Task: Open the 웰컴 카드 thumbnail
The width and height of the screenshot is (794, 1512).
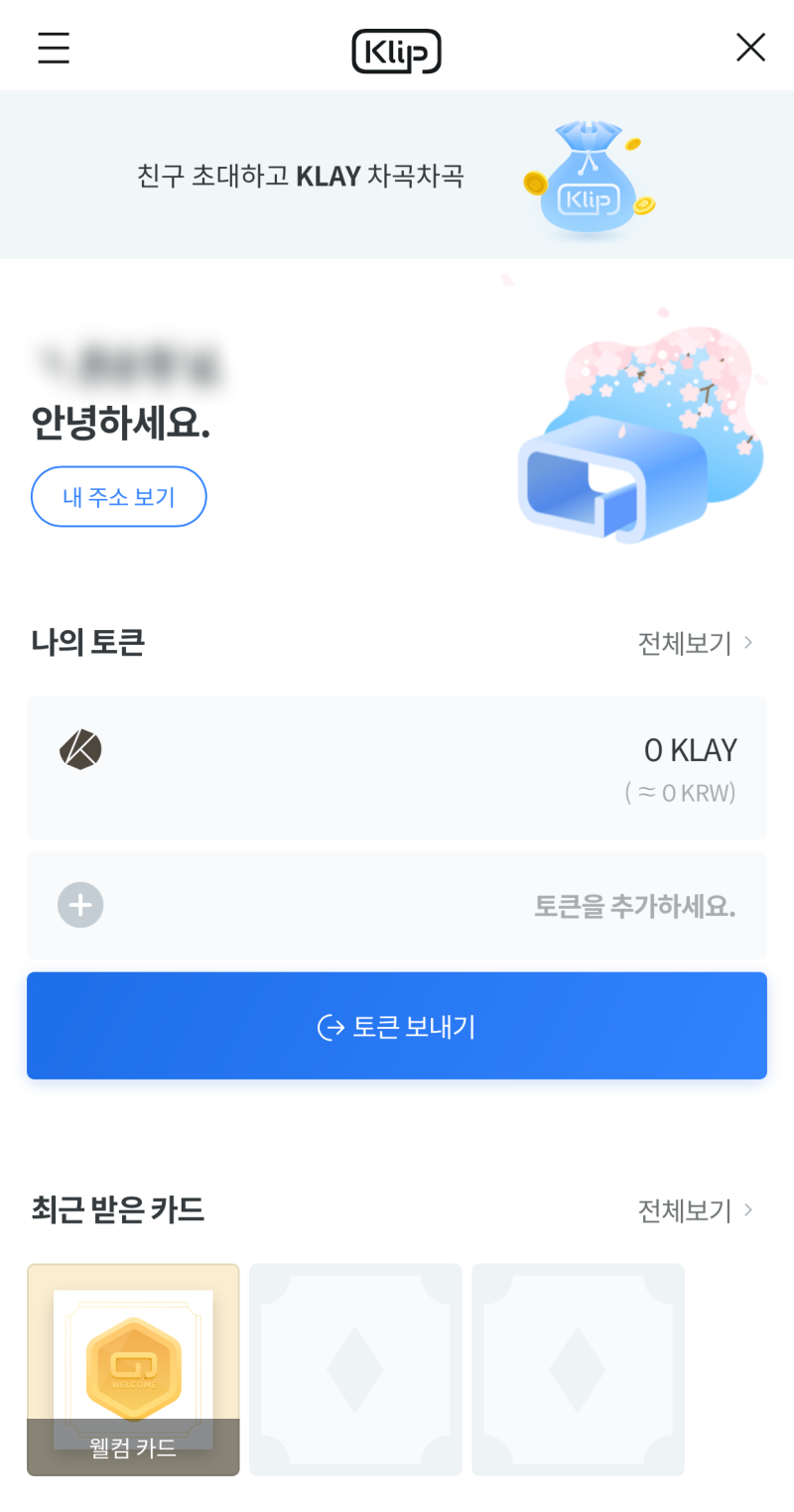Action: click(132, 1369)
